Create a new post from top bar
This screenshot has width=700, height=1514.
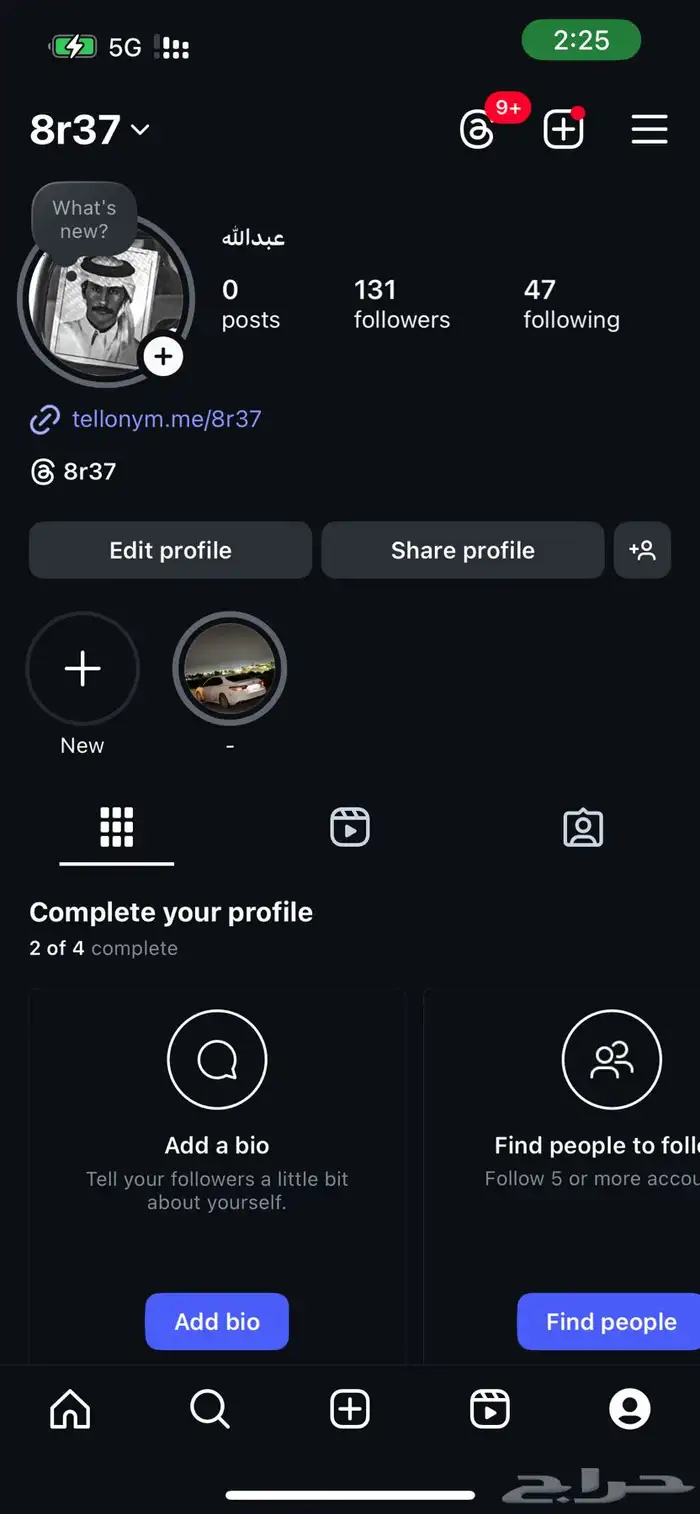[x=563, y=130]
